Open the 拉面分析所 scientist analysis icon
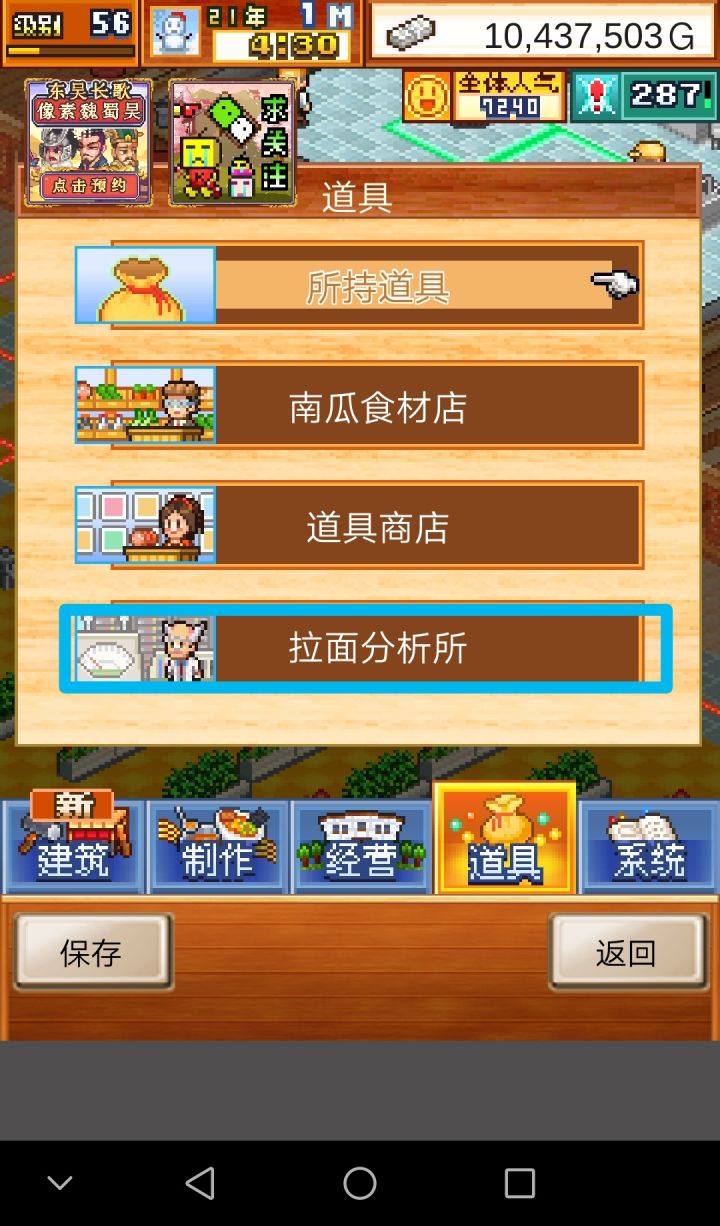The width and height of the screenshot is (720, 1226). pos(143,648)
